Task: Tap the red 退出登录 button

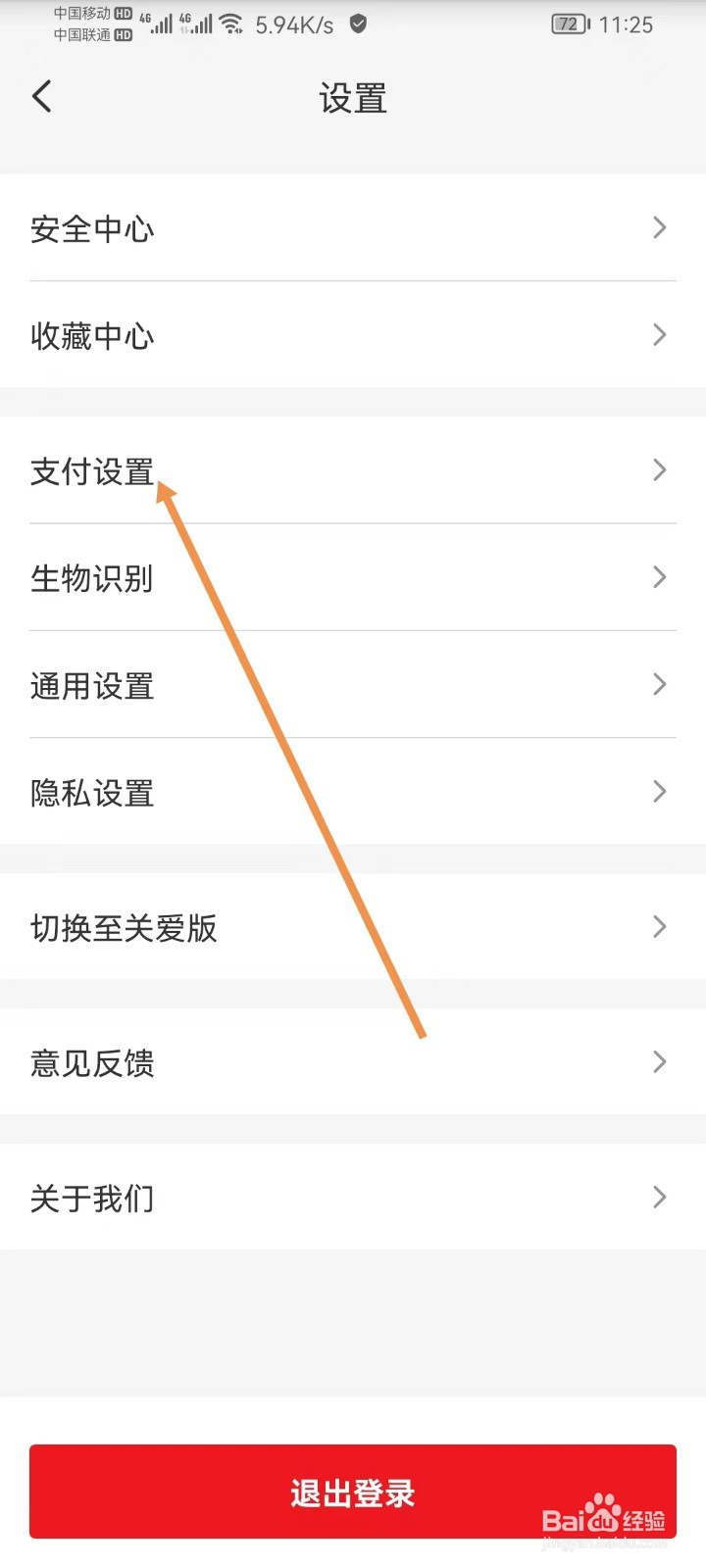Action: pyautogui.click(x=353, y=1492)
